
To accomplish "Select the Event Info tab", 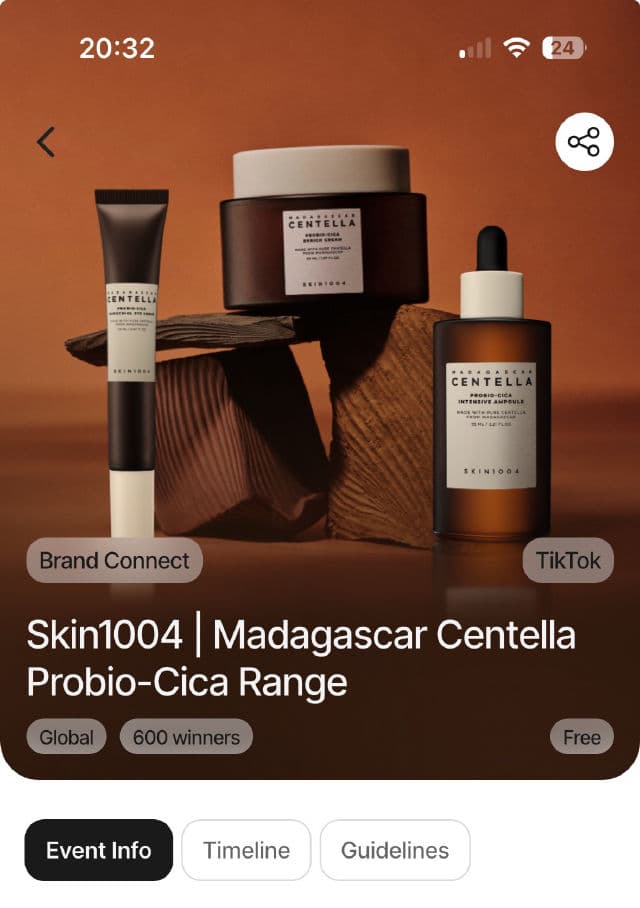I will tap(99, 850).
